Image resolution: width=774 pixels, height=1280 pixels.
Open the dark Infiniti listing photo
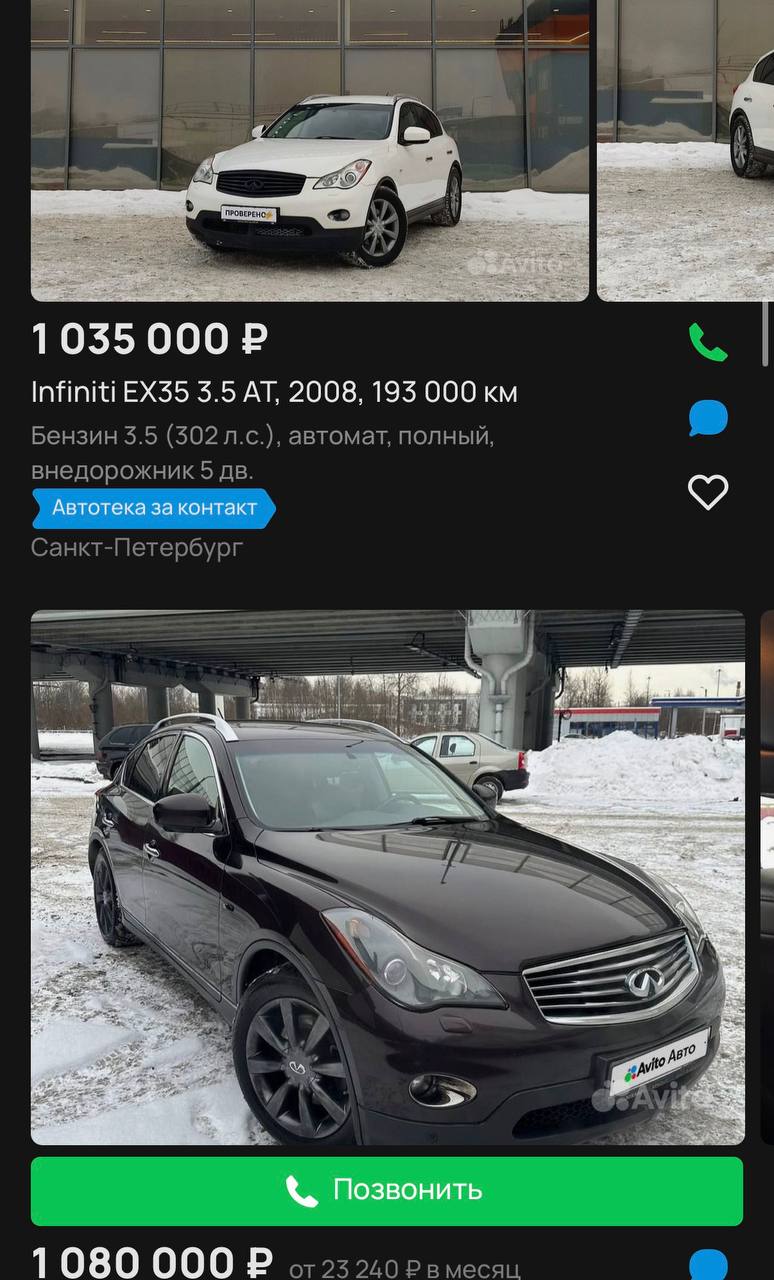point(387,877)
